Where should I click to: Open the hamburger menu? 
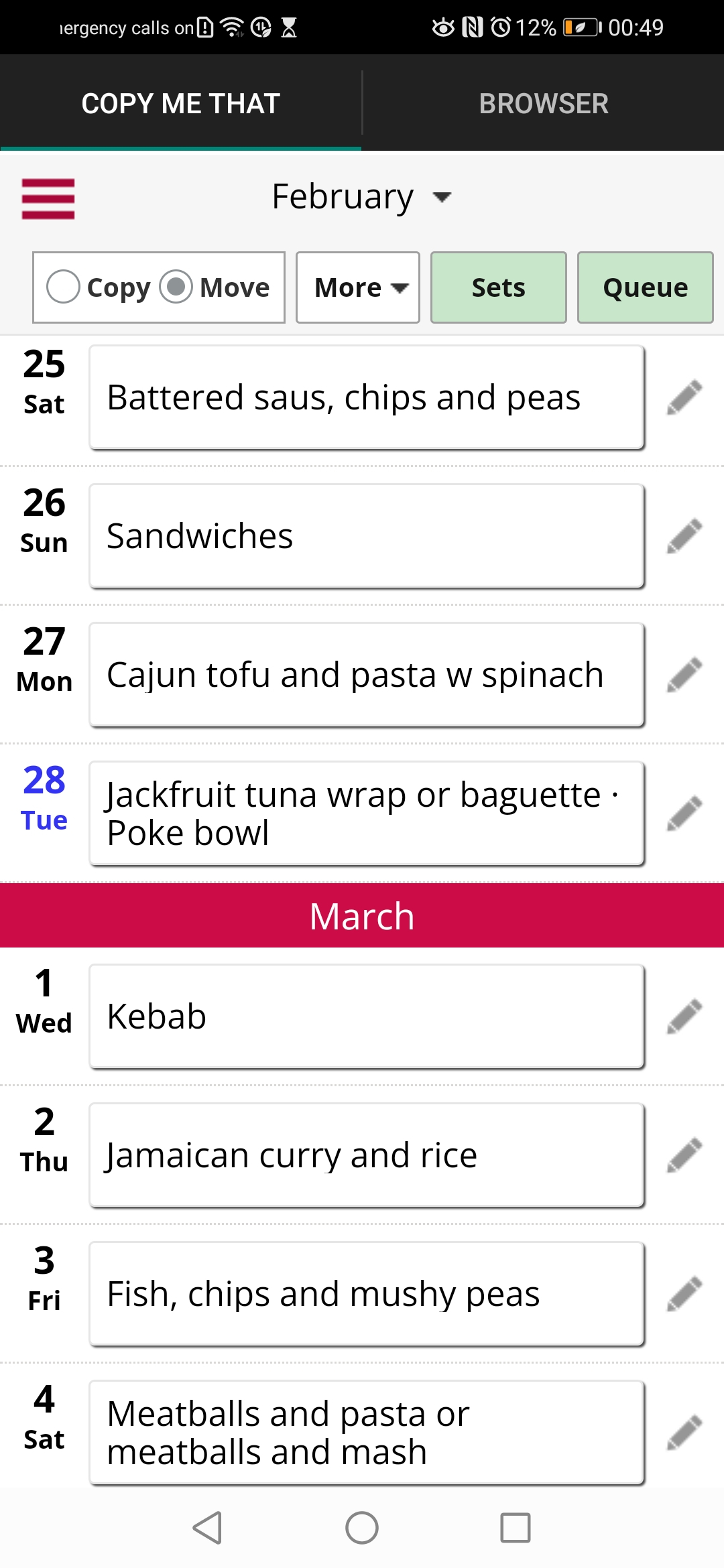tap(48, 198)
